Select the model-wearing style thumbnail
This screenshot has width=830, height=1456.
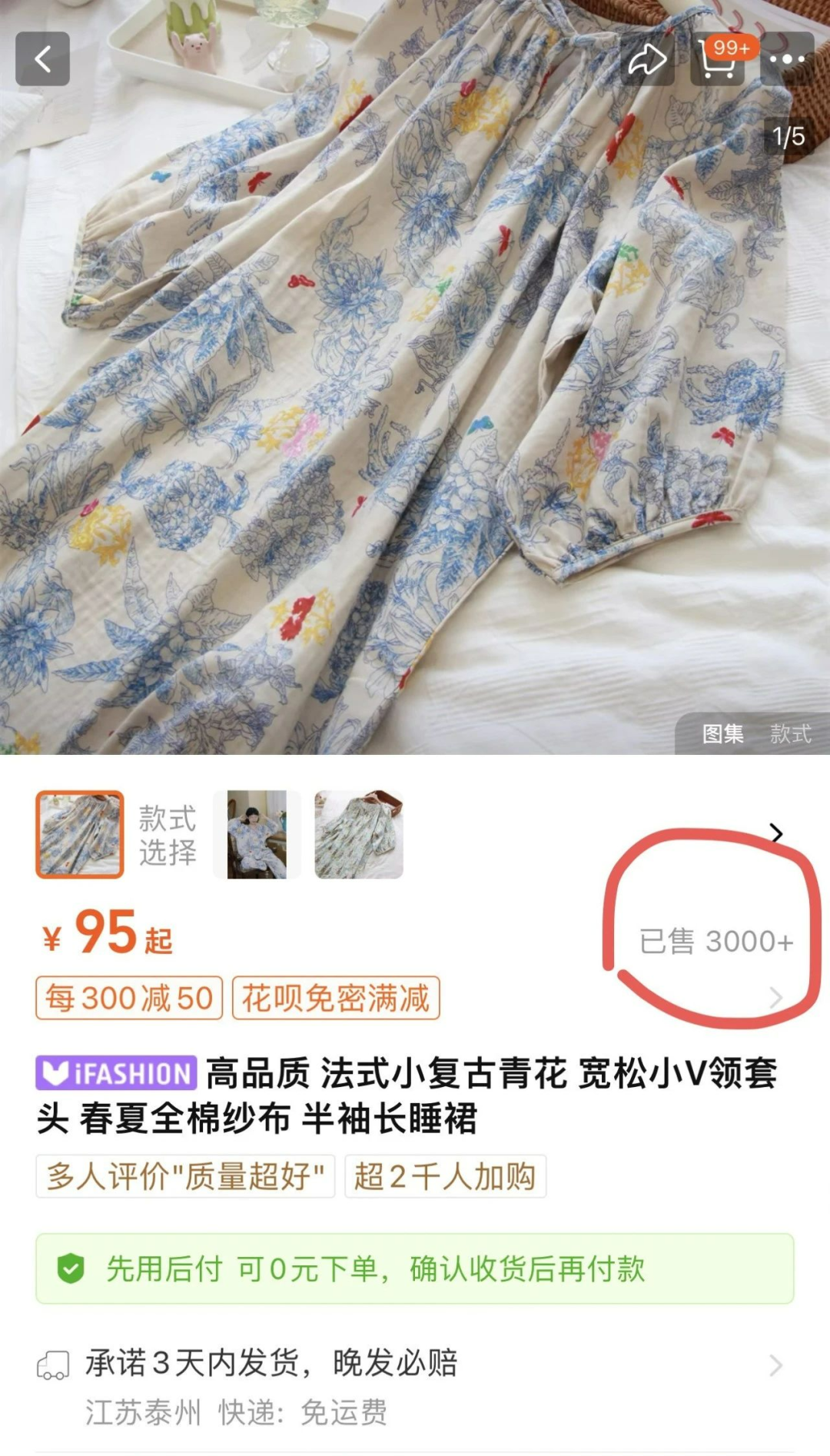[257, 834]
